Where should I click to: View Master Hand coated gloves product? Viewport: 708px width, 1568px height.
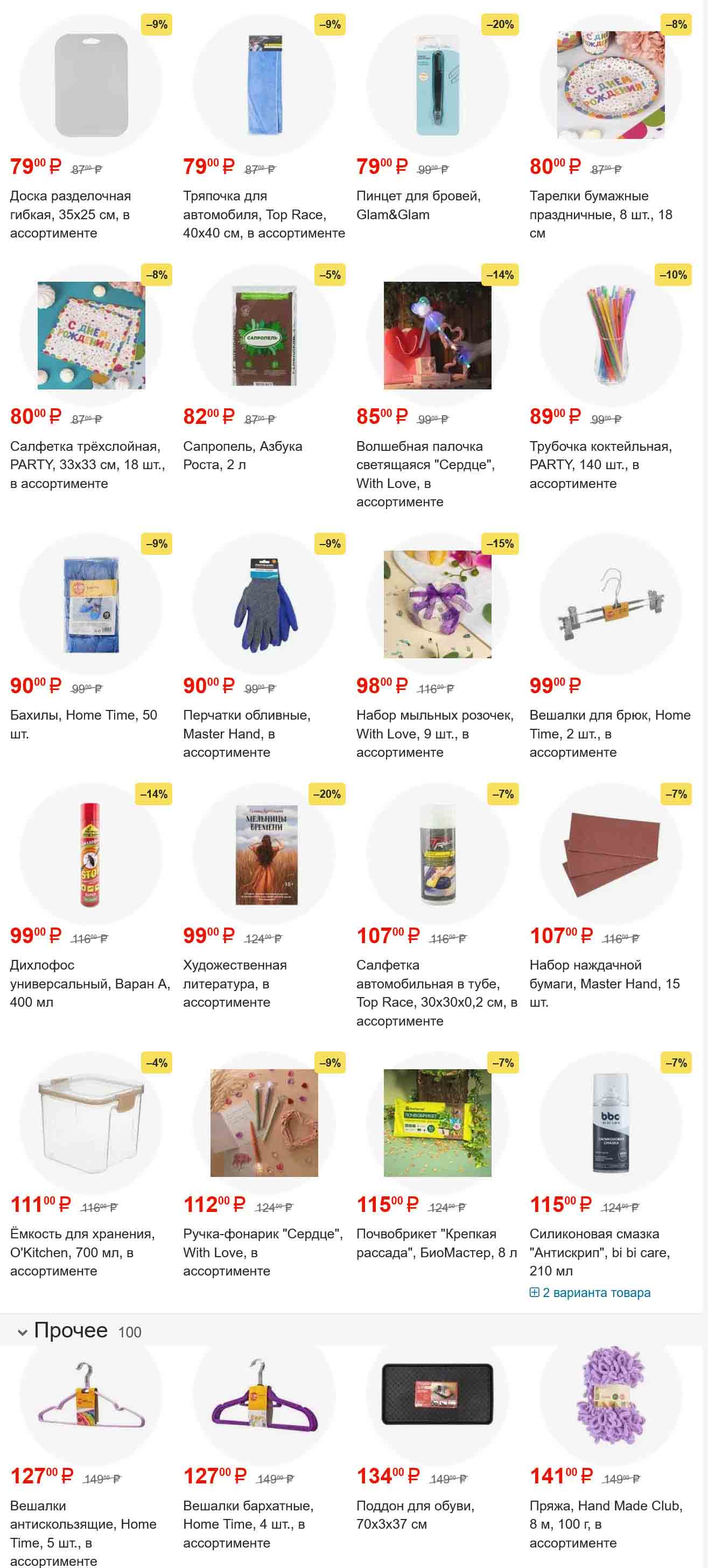coord(264,604)
